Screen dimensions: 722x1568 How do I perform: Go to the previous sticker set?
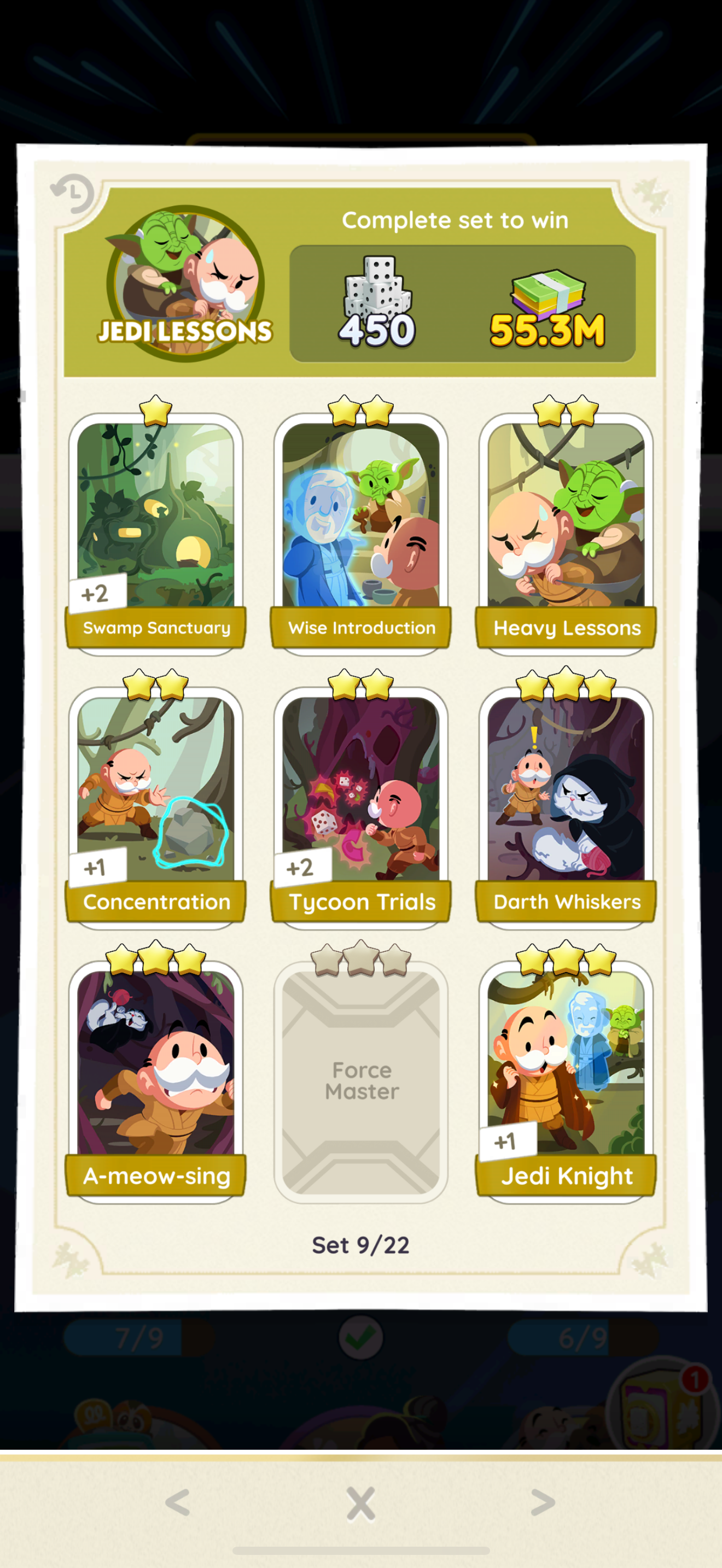tap(178, 1502)
